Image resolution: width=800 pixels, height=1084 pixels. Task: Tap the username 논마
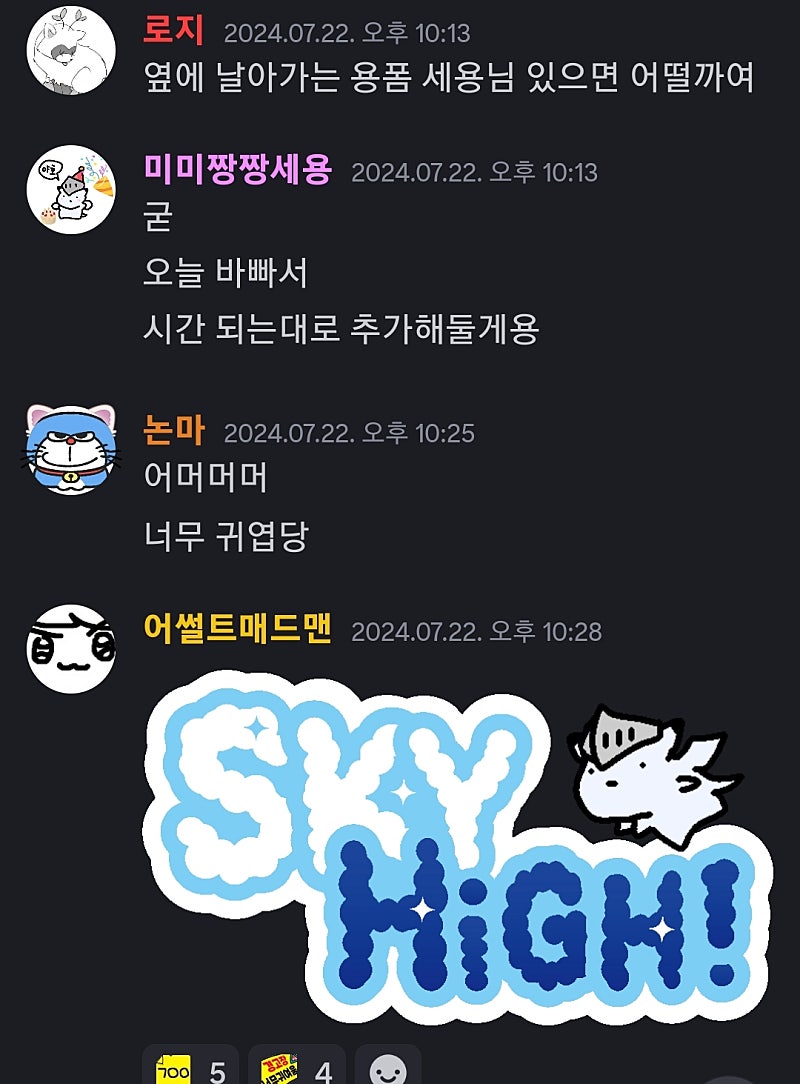click(x=174, y=431)
